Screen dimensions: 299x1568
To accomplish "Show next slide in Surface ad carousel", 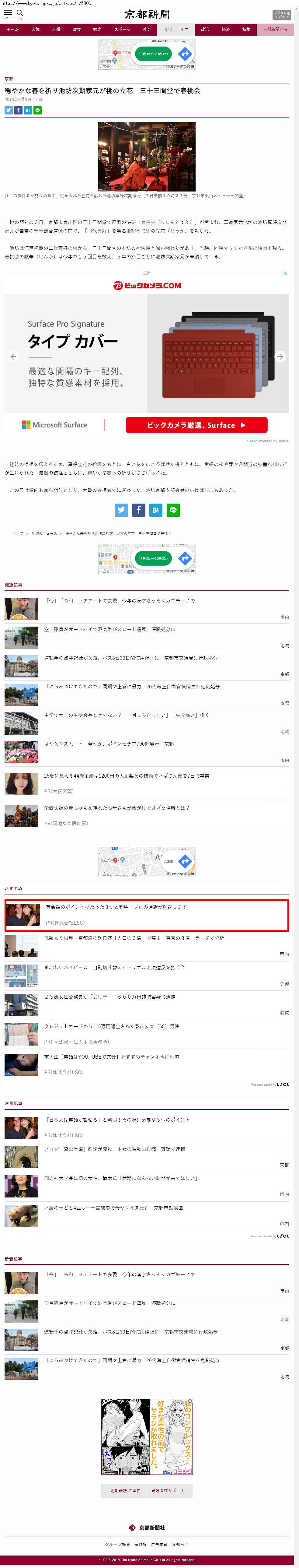I will [x=280, y=357].
